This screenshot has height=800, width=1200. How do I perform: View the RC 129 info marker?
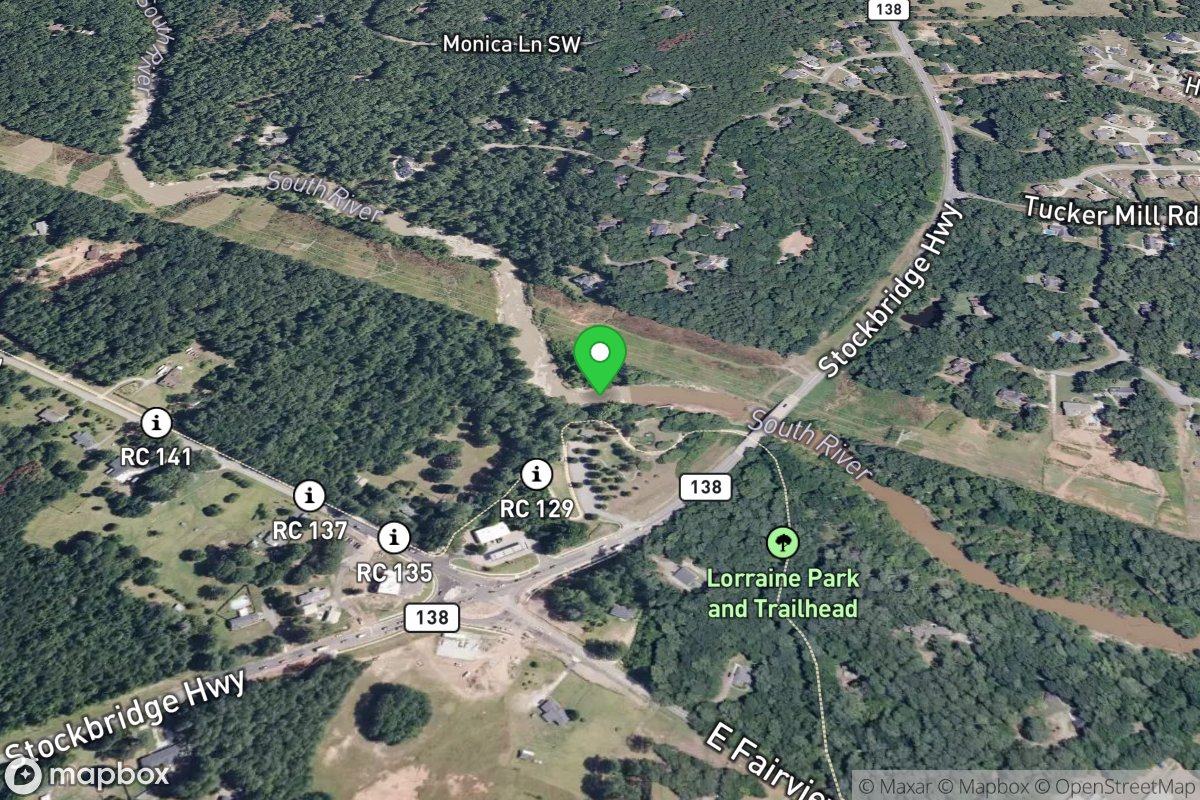click(x=537, y=473)
